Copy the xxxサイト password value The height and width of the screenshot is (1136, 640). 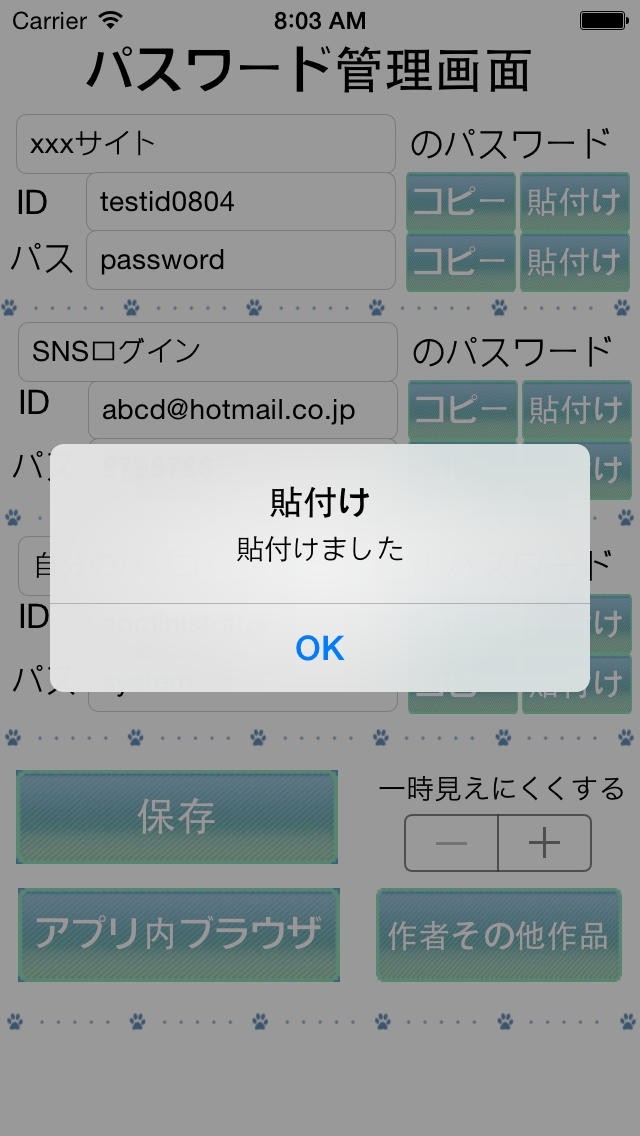[x=460, y=261]
